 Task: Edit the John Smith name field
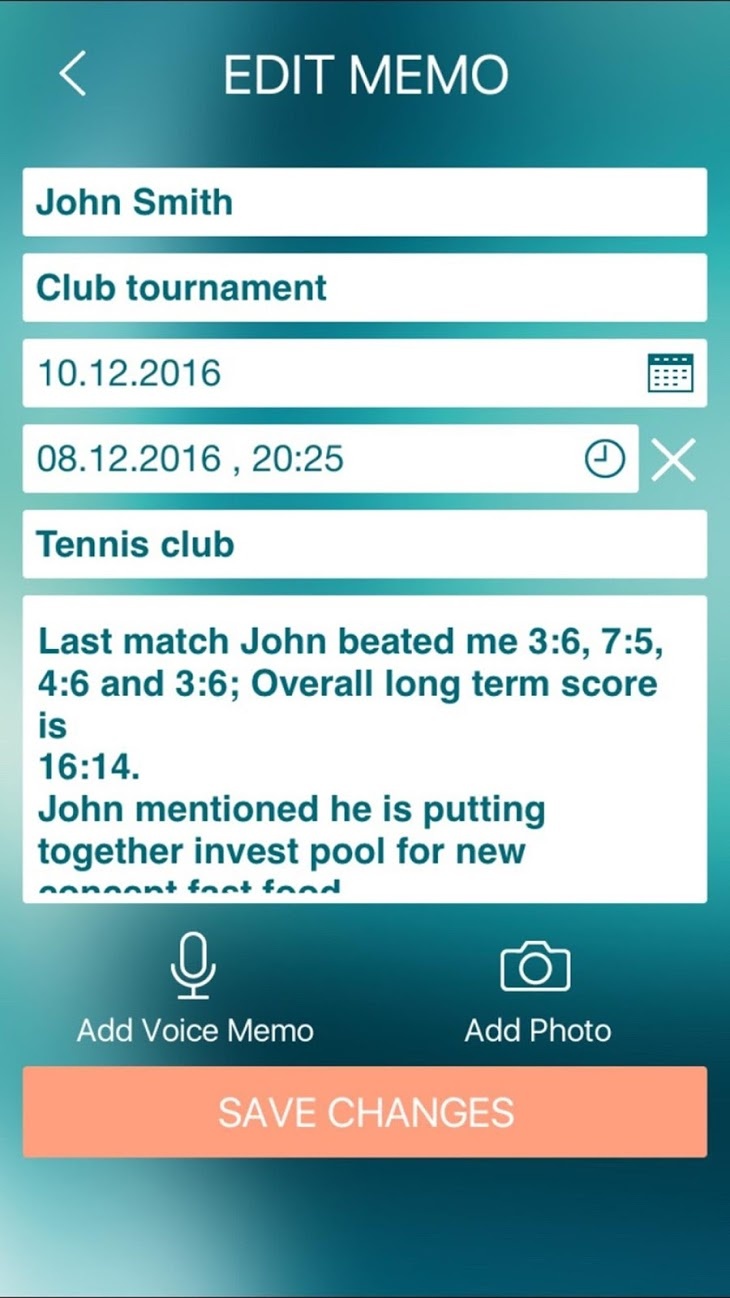pos(365,202)
